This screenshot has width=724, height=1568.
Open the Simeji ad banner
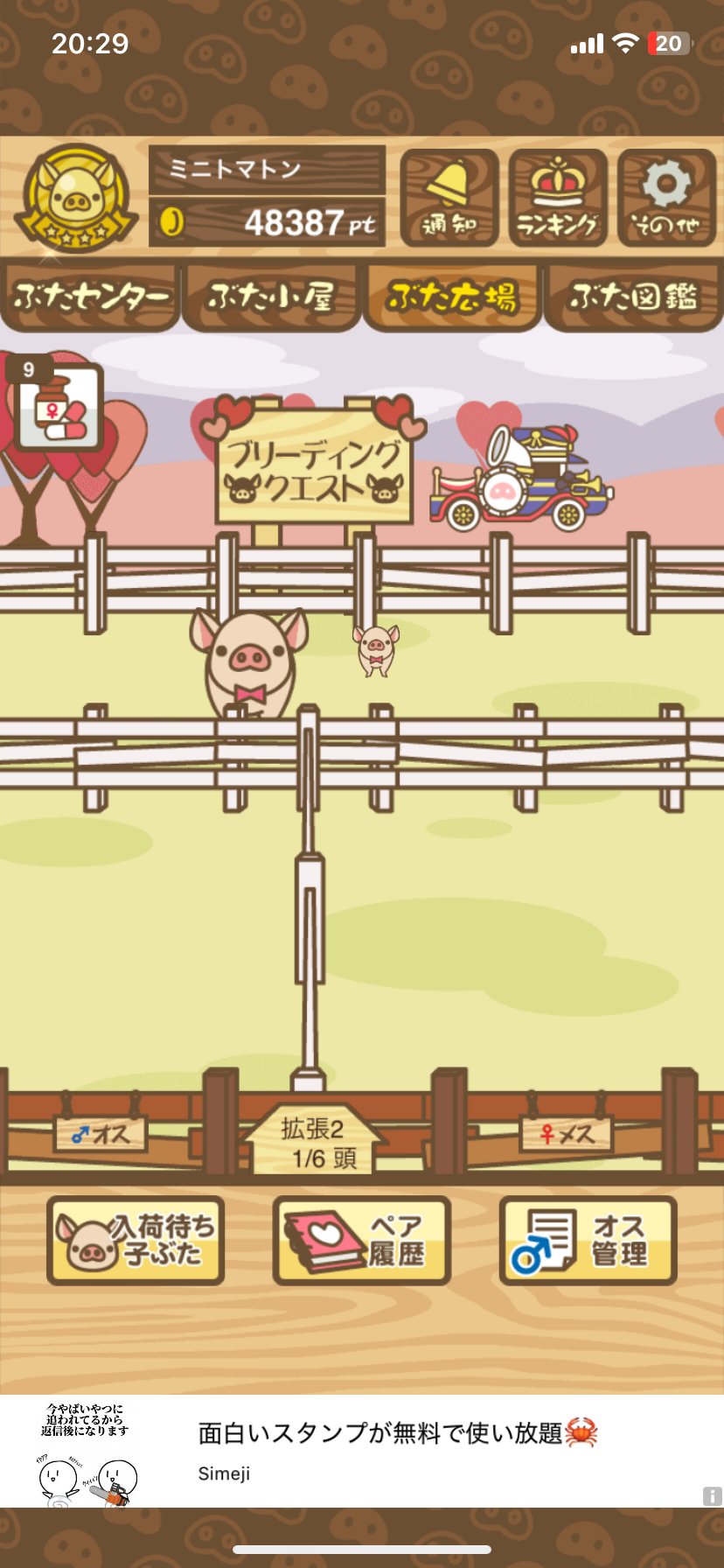tap(362, 1451)
